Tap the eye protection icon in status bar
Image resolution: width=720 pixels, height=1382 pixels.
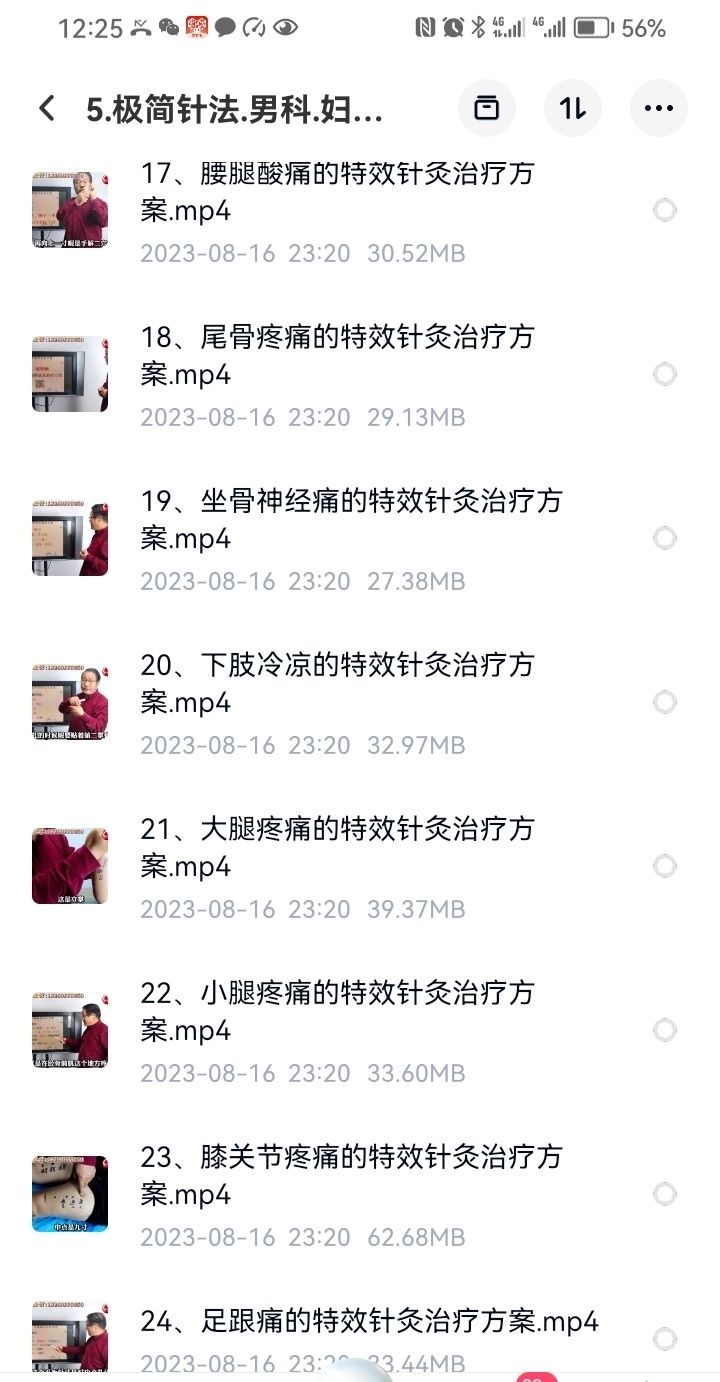(x=284, y=28)
